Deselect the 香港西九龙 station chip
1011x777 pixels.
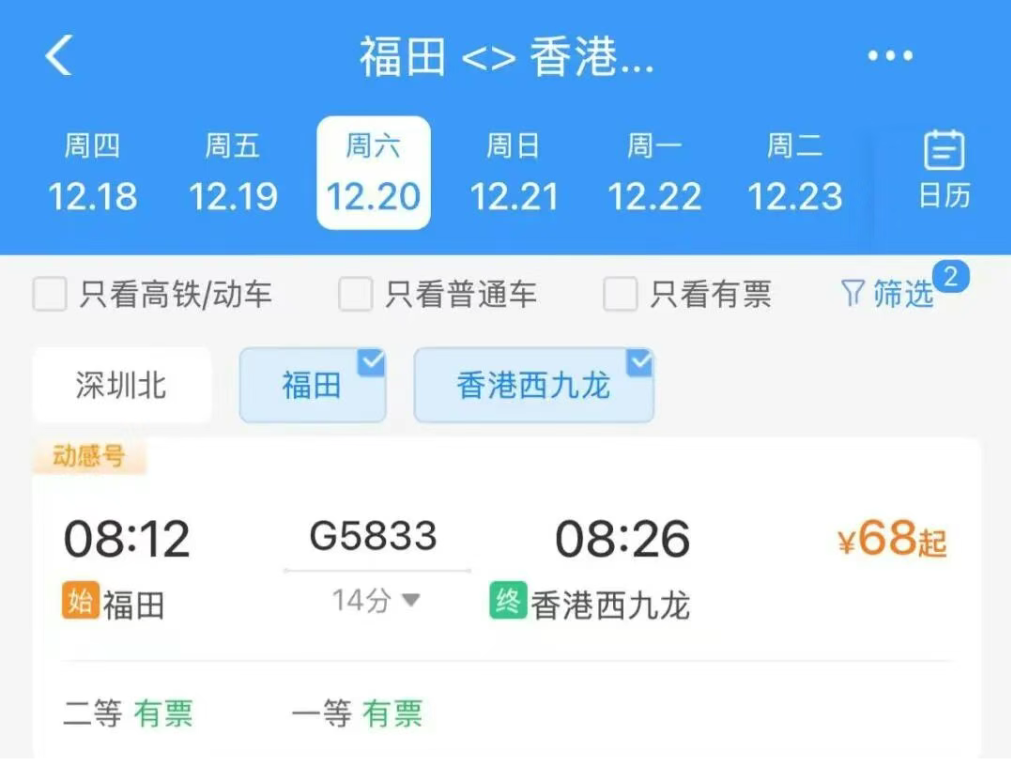533,385
